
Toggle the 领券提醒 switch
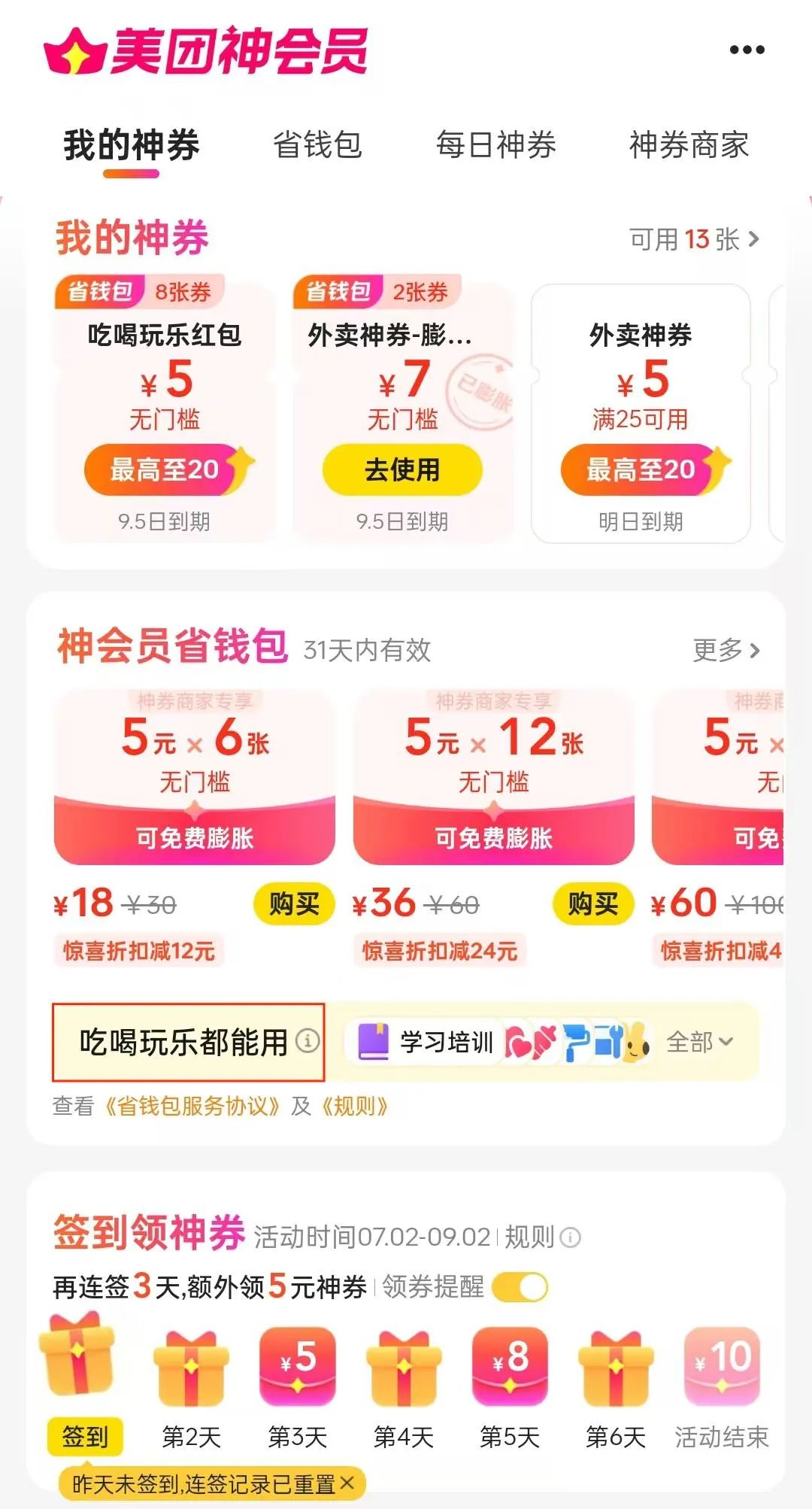pos(520,1287)
